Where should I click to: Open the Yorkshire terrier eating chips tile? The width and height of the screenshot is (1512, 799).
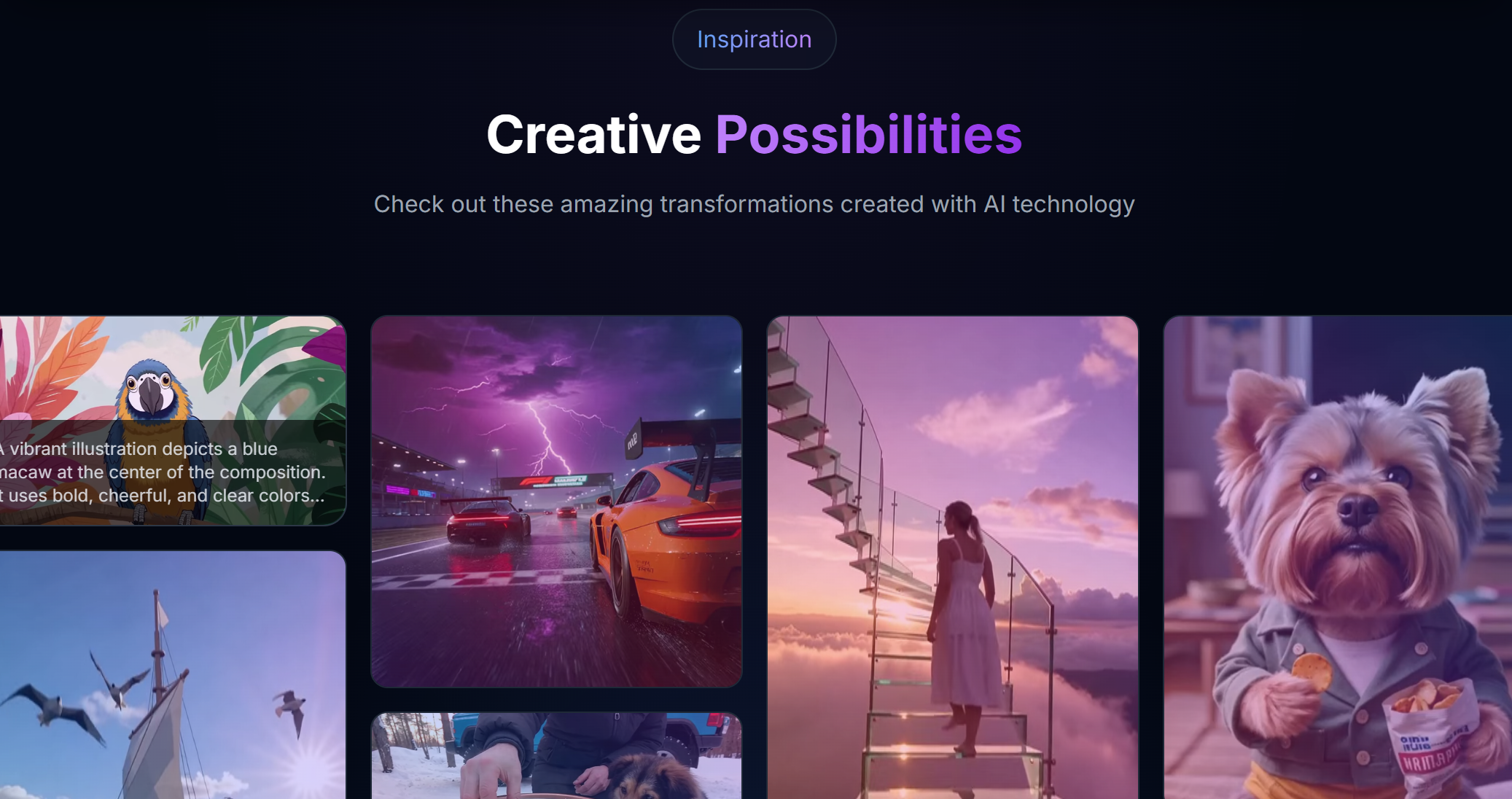click(x=1337, y=557)
